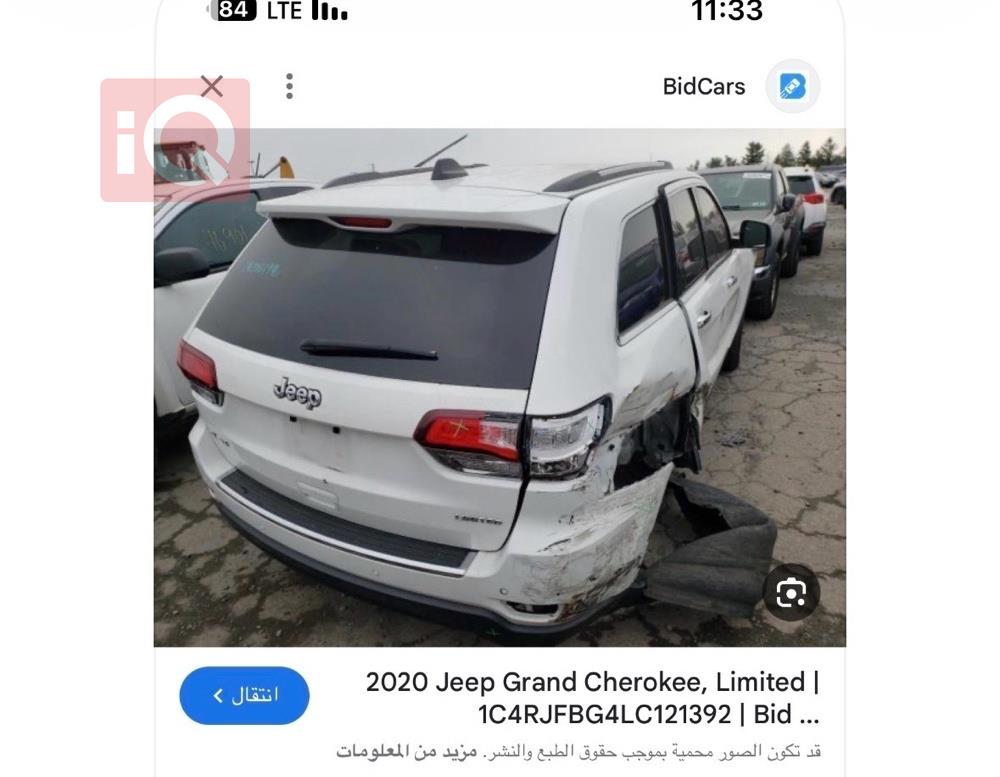This screenshot has width=1000, height=777.
Task: Open the BidCars source icon
Action: click(x=792, y=87)
